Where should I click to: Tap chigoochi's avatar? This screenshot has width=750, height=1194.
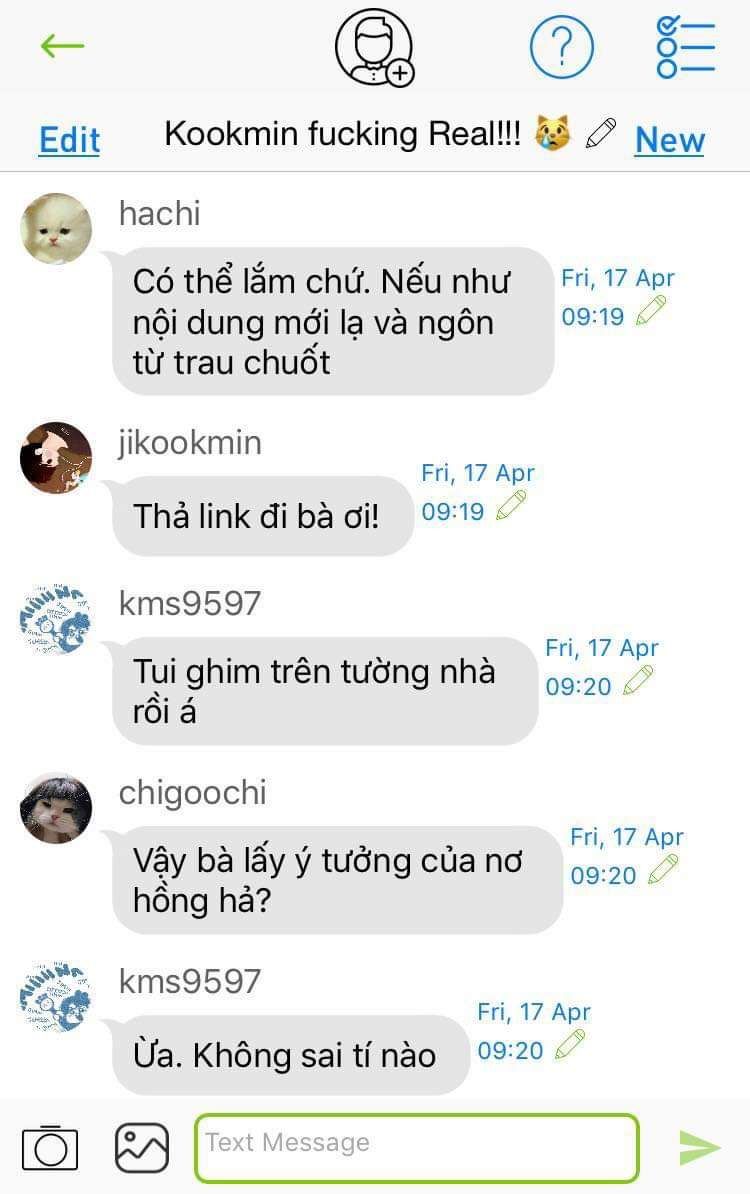(56, 808)
